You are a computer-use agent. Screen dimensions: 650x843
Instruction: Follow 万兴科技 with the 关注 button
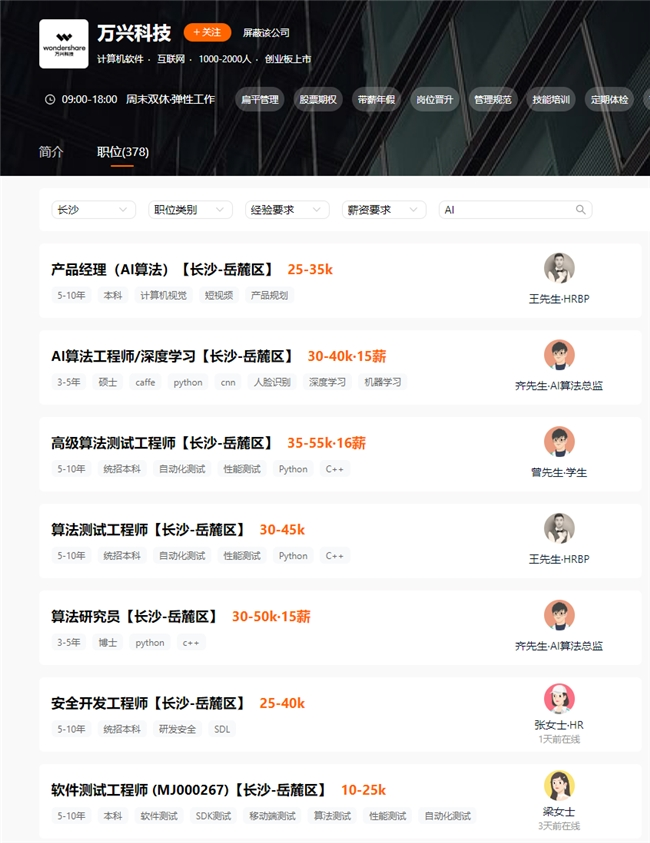[207, 32]
